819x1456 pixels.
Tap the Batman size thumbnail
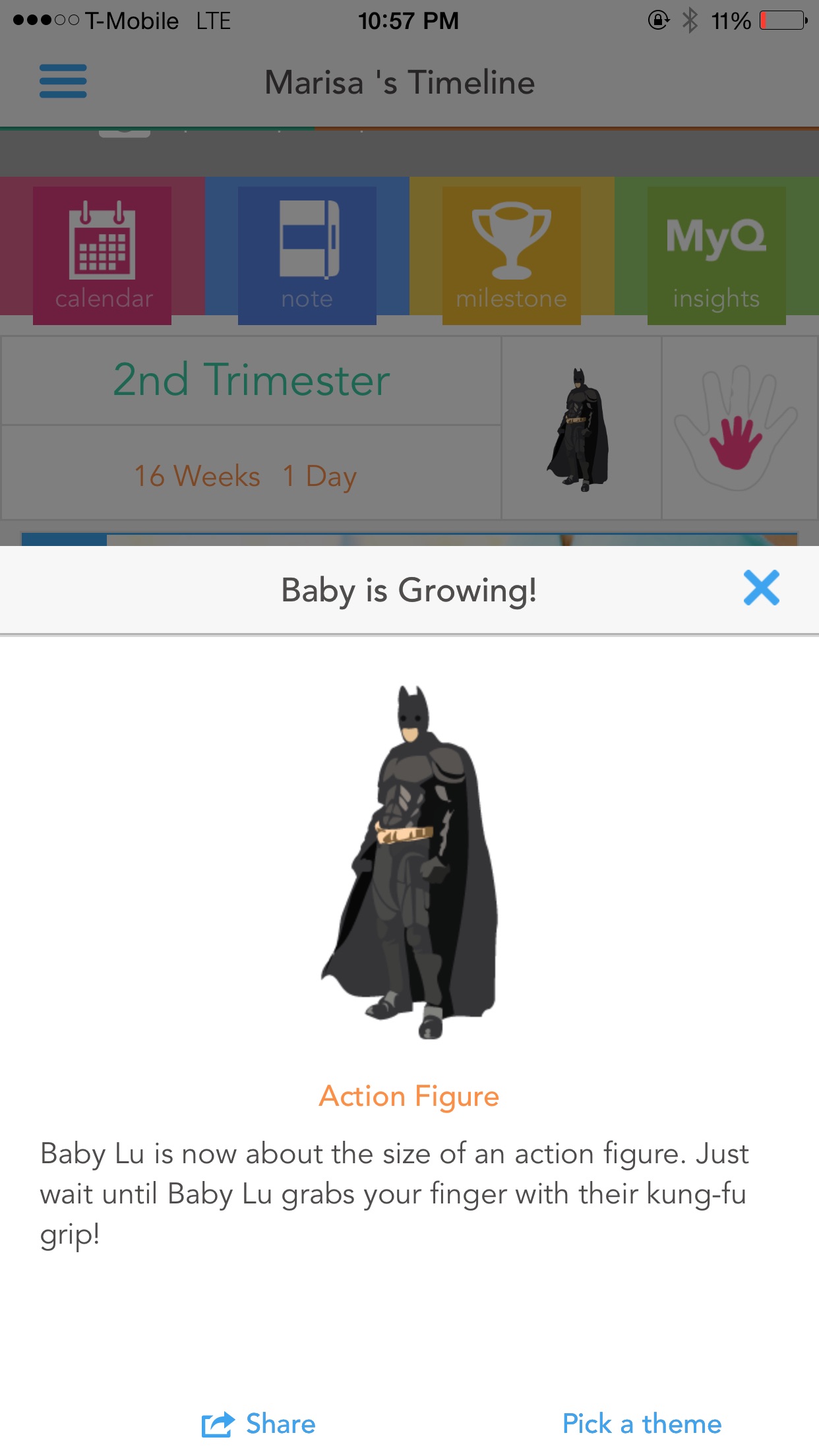pyautogui.click(x=580, y=429)
